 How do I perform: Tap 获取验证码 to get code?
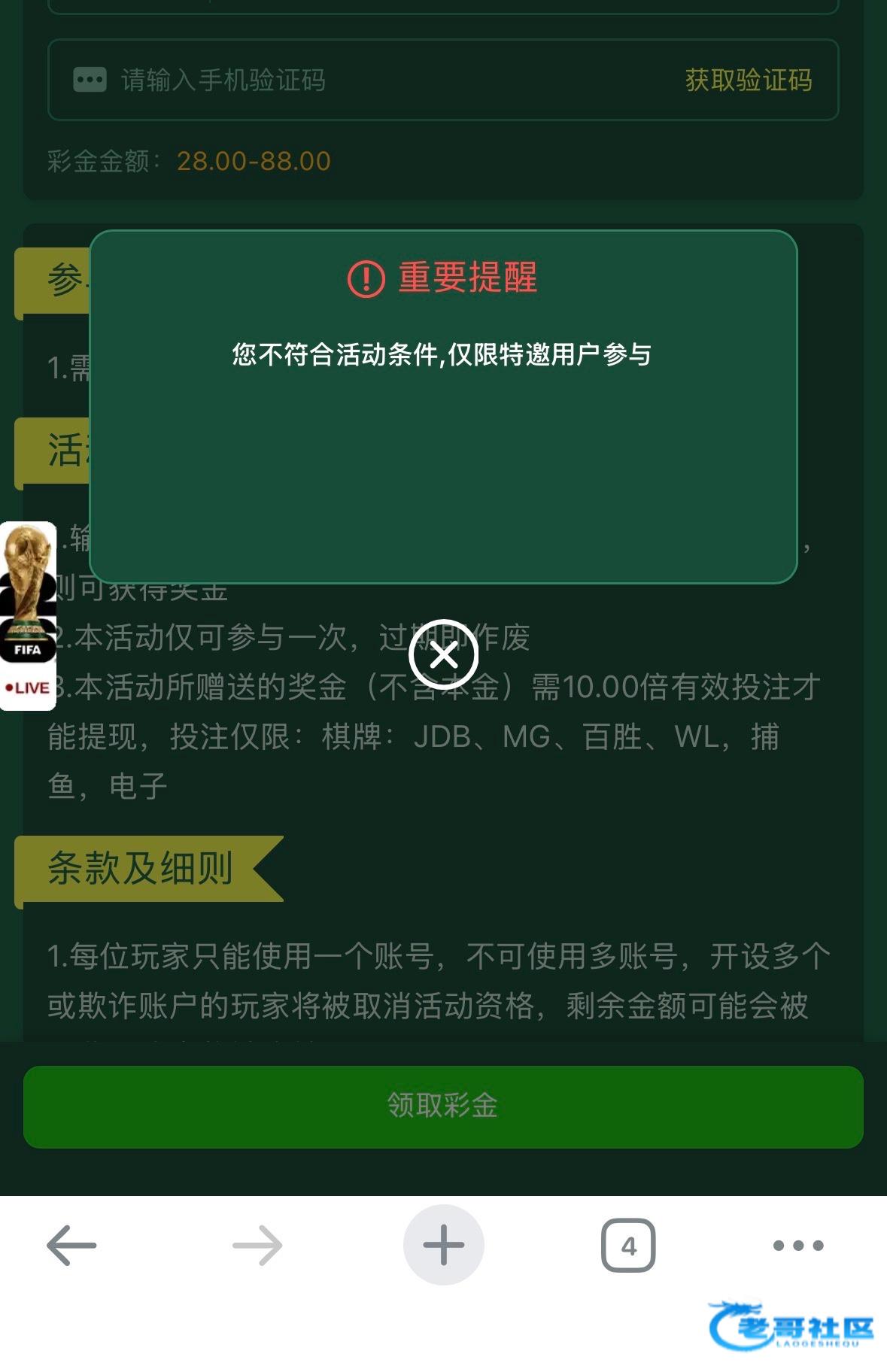(748, 80)
